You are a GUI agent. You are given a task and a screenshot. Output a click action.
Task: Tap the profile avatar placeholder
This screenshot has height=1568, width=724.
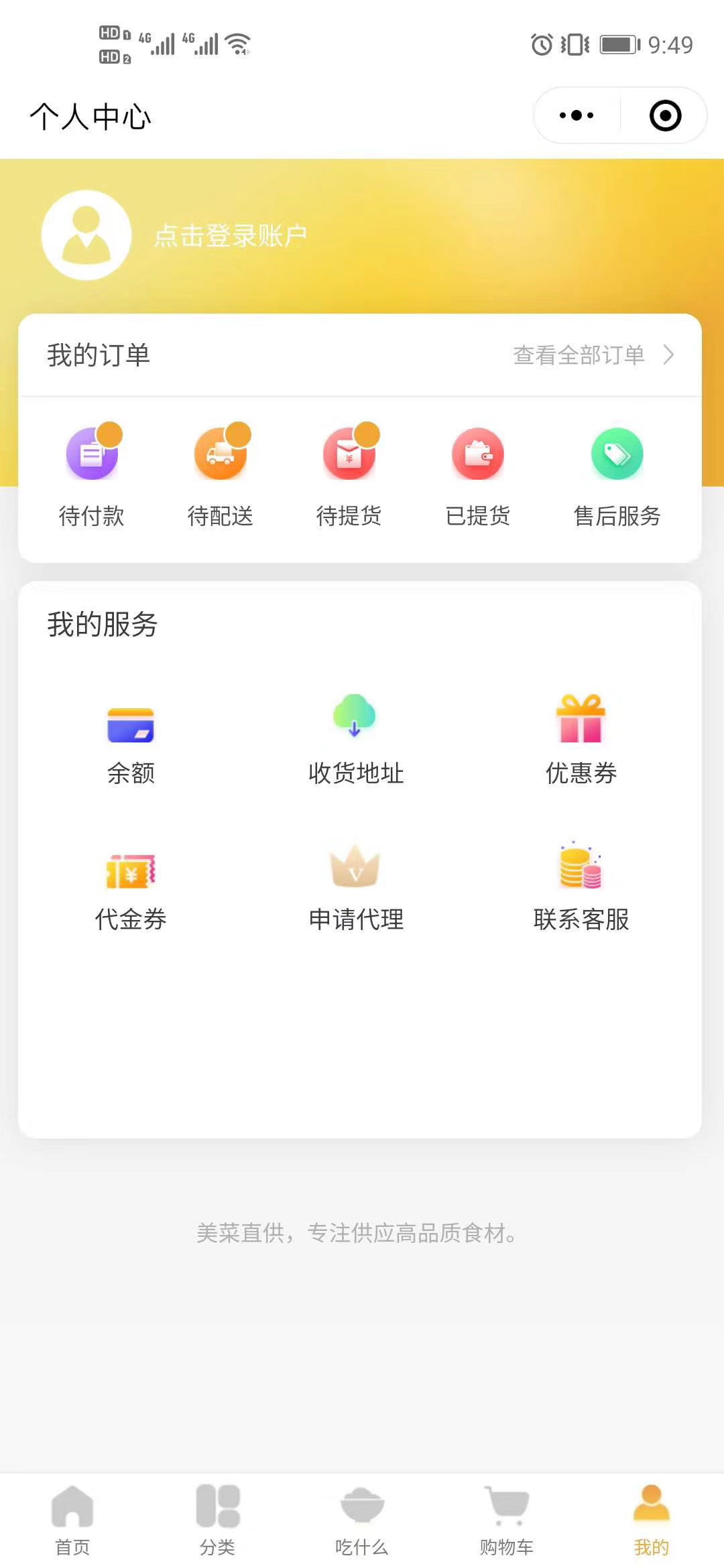(x=86, y=235)
